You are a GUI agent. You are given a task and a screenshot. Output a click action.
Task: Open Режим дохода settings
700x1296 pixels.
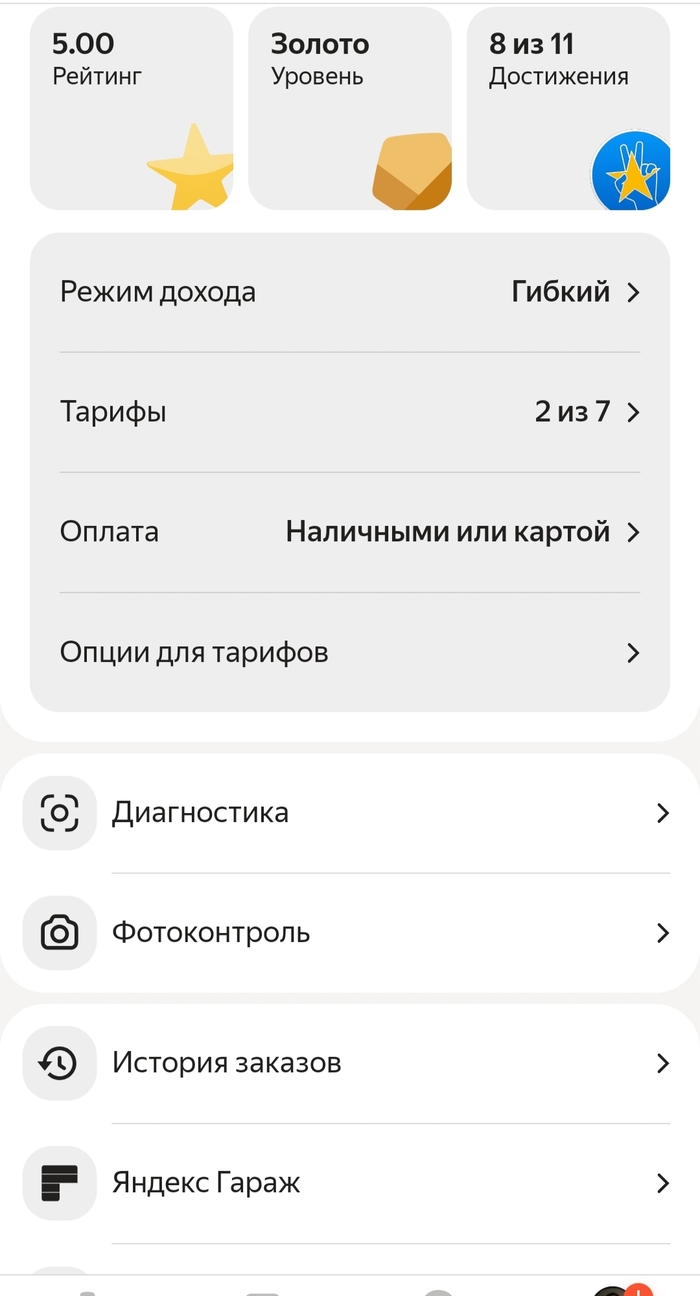(349, 292)
